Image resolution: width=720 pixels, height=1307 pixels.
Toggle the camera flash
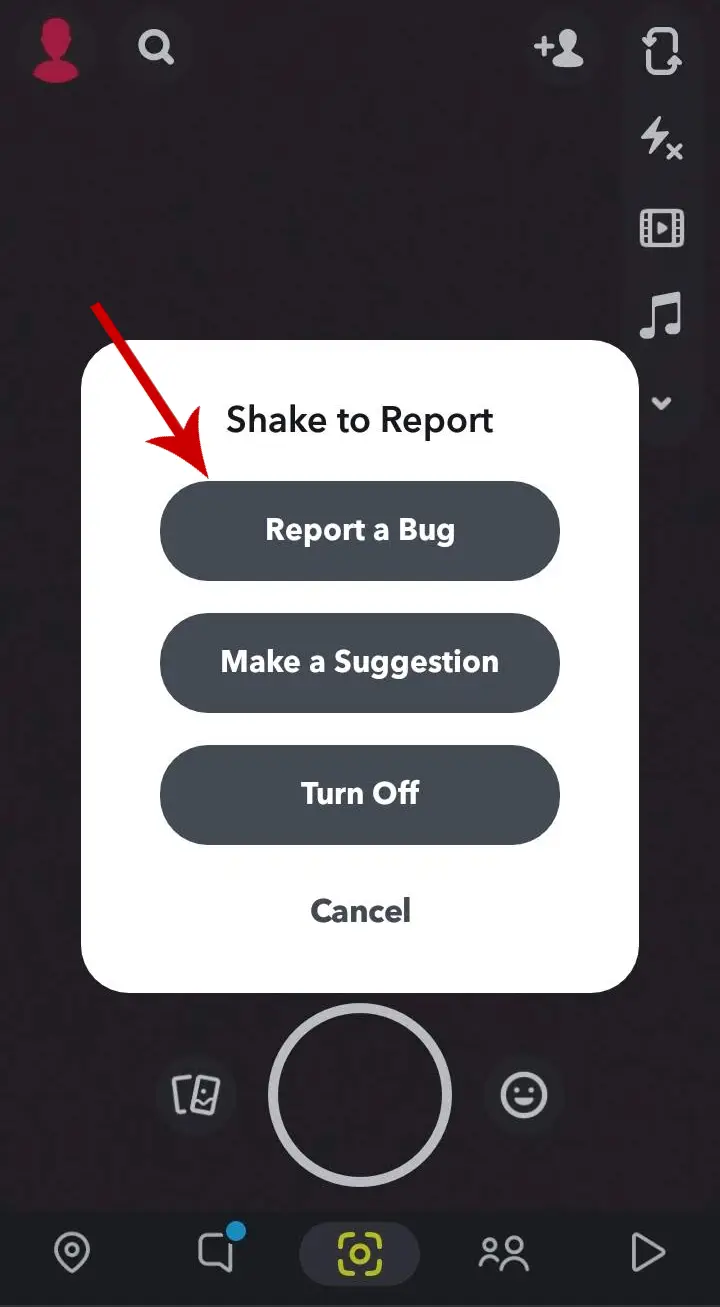[x=661, y=138]
